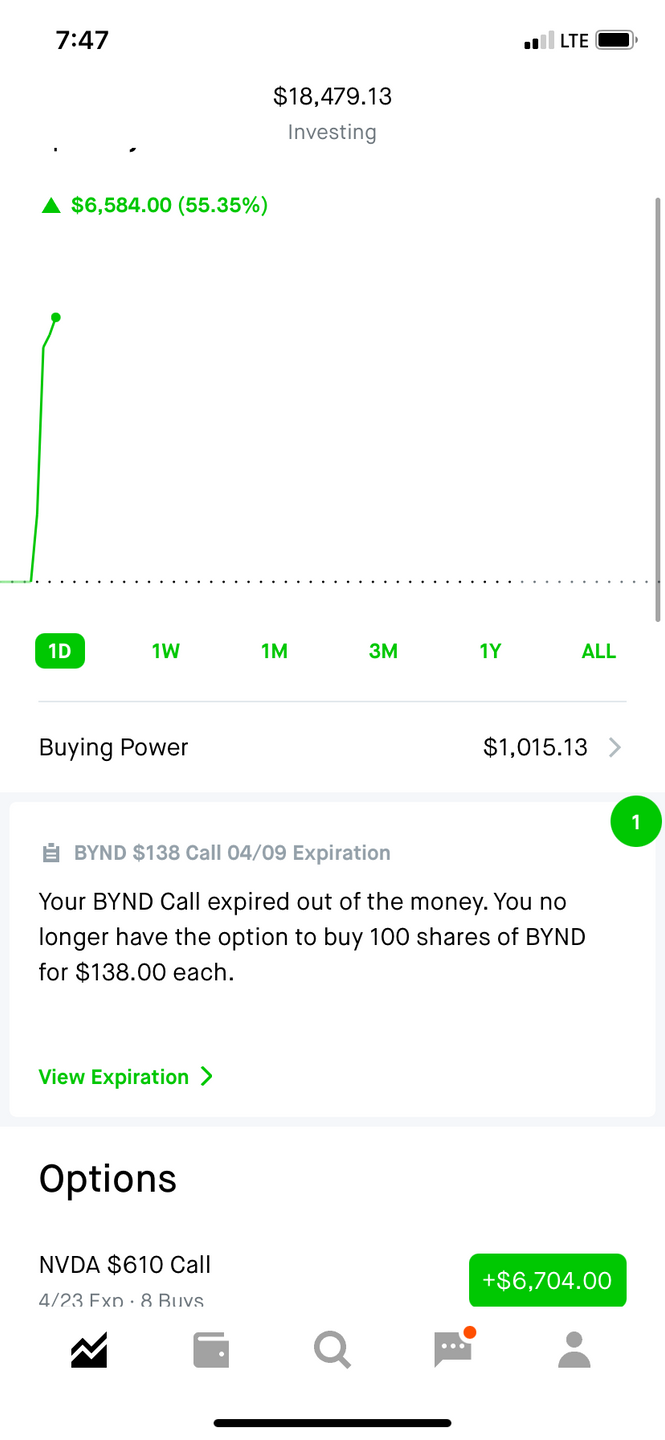The image size is (665, 1440).
Task: Open the wallet cash tab
Action: (x=211, y=1351)
